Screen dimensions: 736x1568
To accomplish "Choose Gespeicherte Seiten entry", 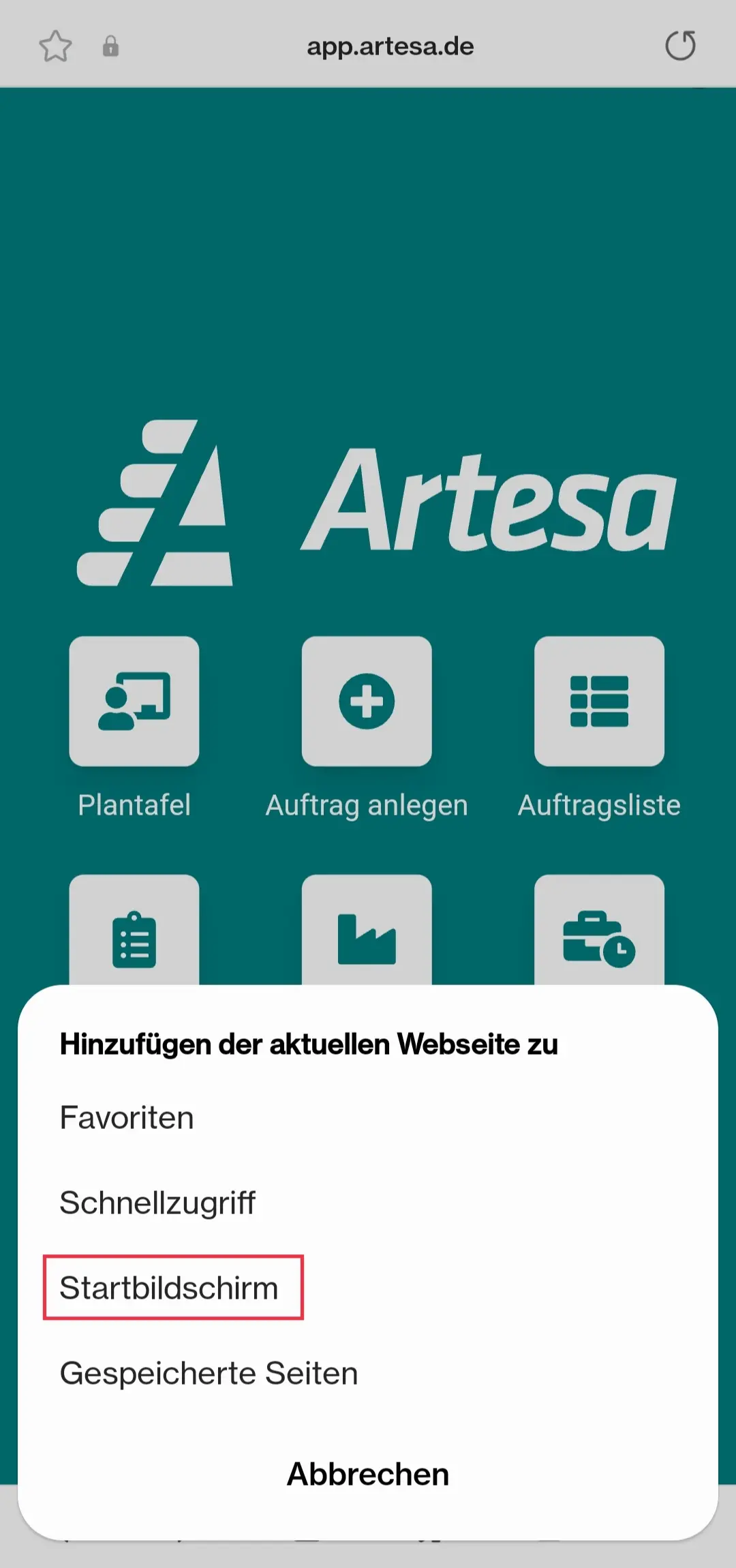I will click(x=208, y=1372).
